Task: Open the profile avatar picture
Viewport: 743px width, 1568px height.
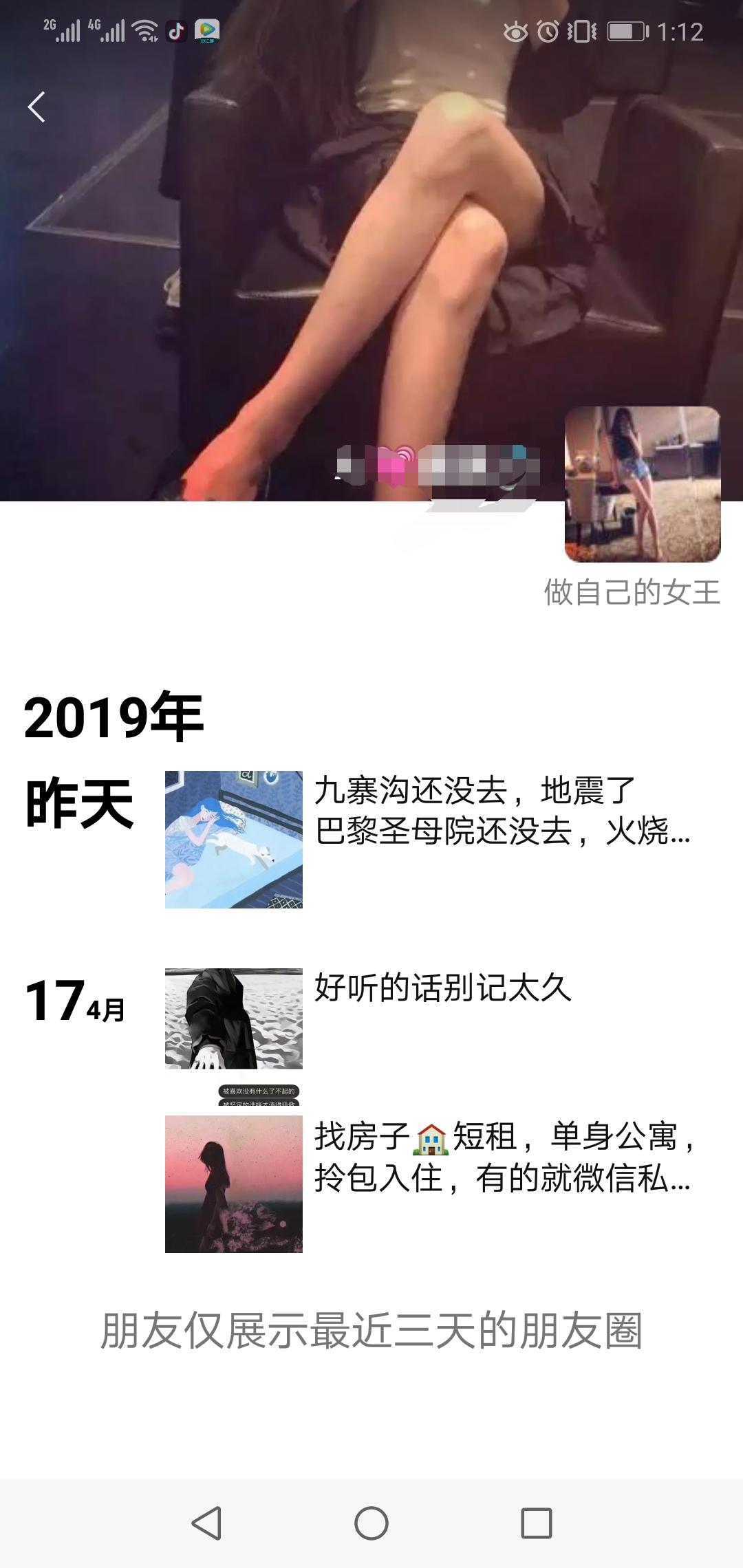Action: 643,484
